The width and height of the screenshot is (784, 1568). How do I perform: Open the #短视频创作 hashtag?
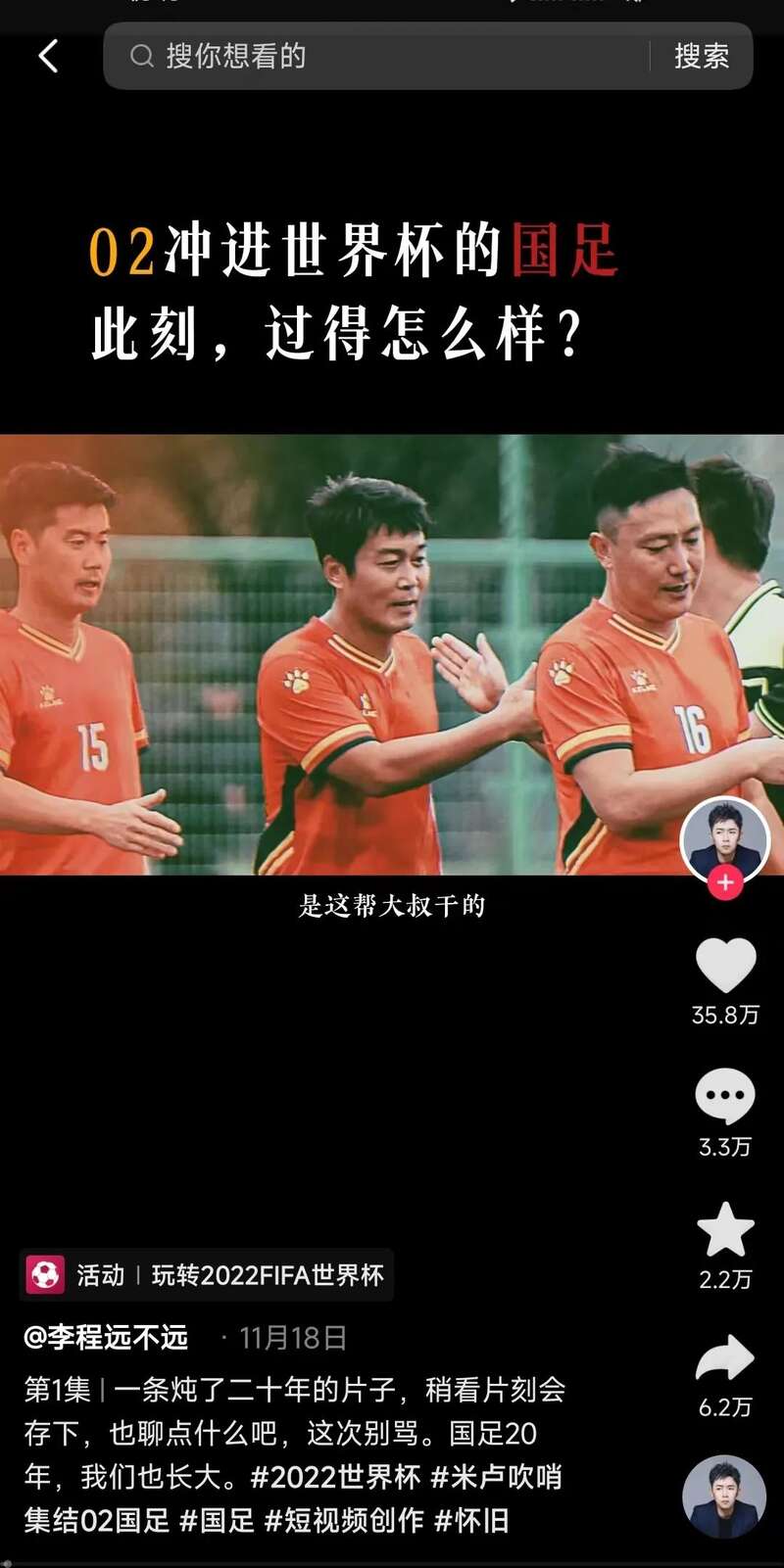[x=343, y=1520]
